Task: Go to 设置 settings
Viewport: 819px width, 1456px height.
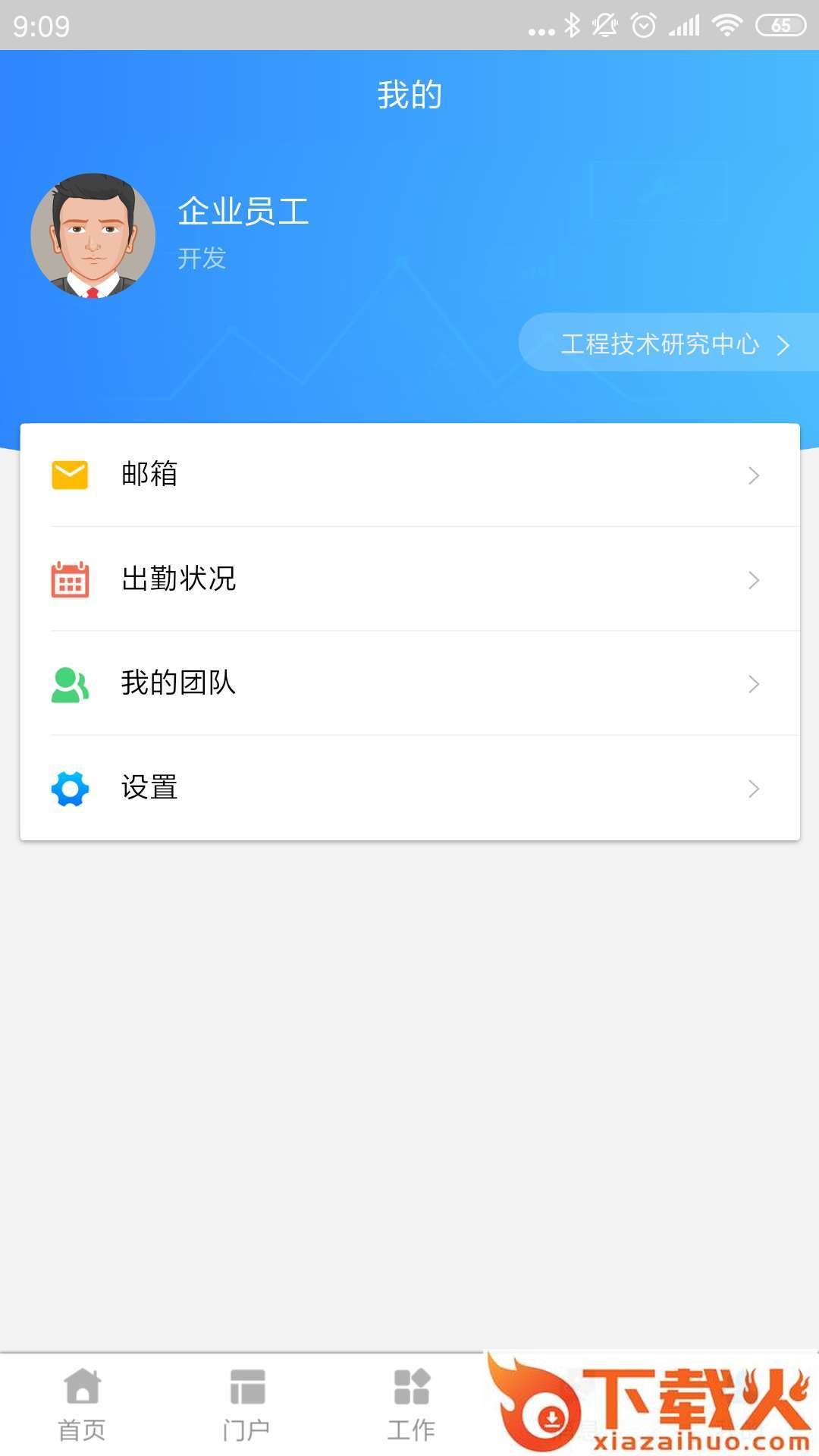Action: [409, 788]
